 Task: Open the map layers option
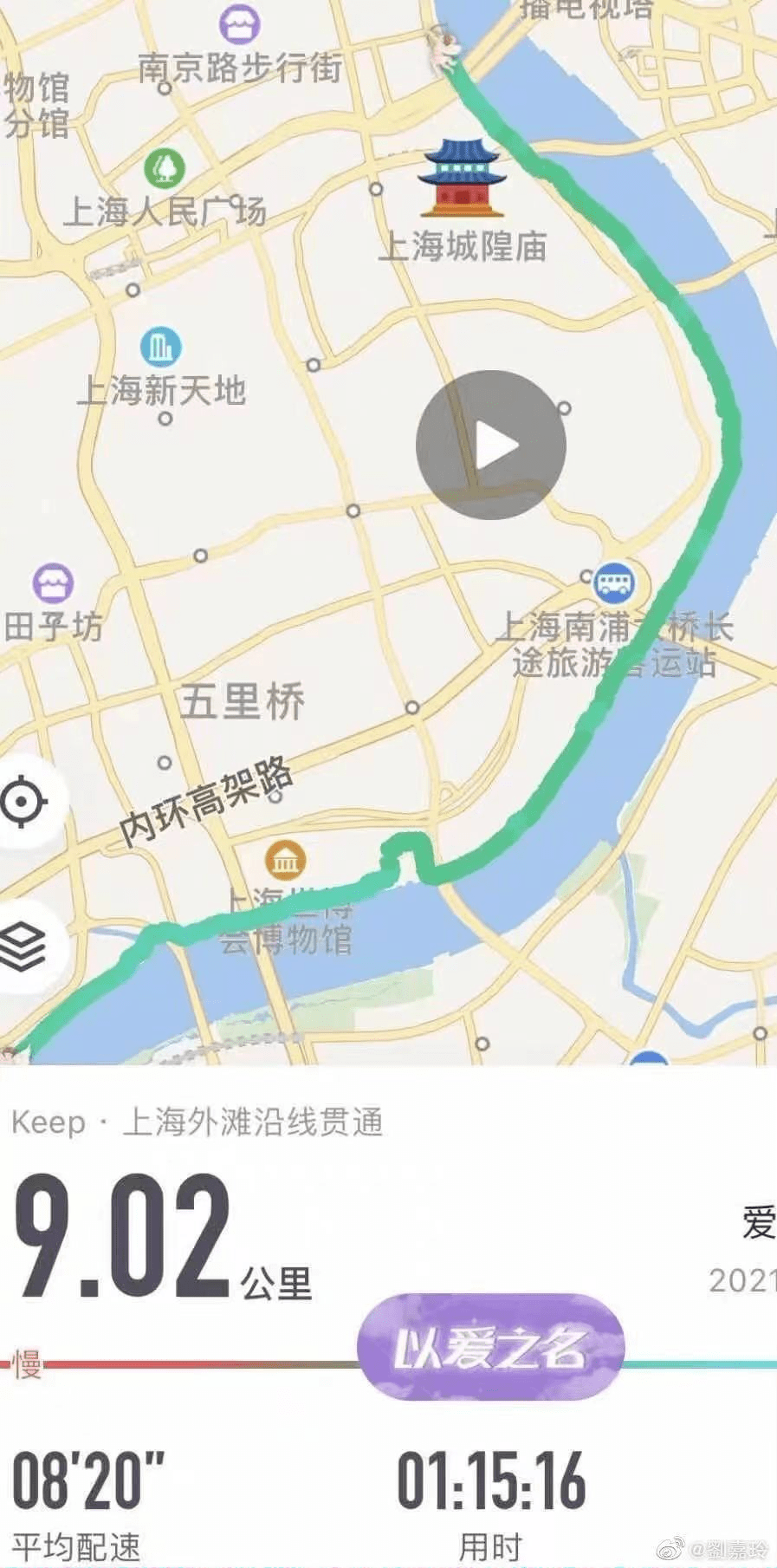click(x=23, y=946)
